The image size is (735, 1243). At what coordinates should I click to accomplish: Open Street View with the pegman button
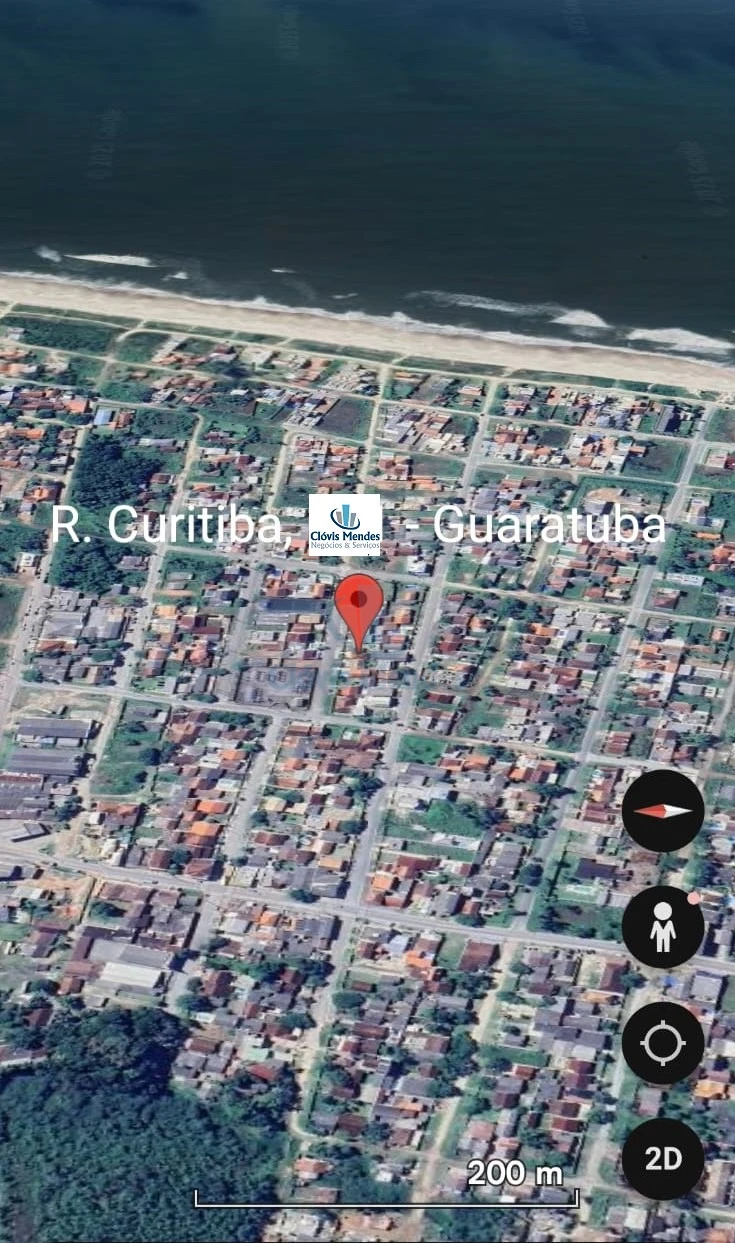click(x=662, y=927)
